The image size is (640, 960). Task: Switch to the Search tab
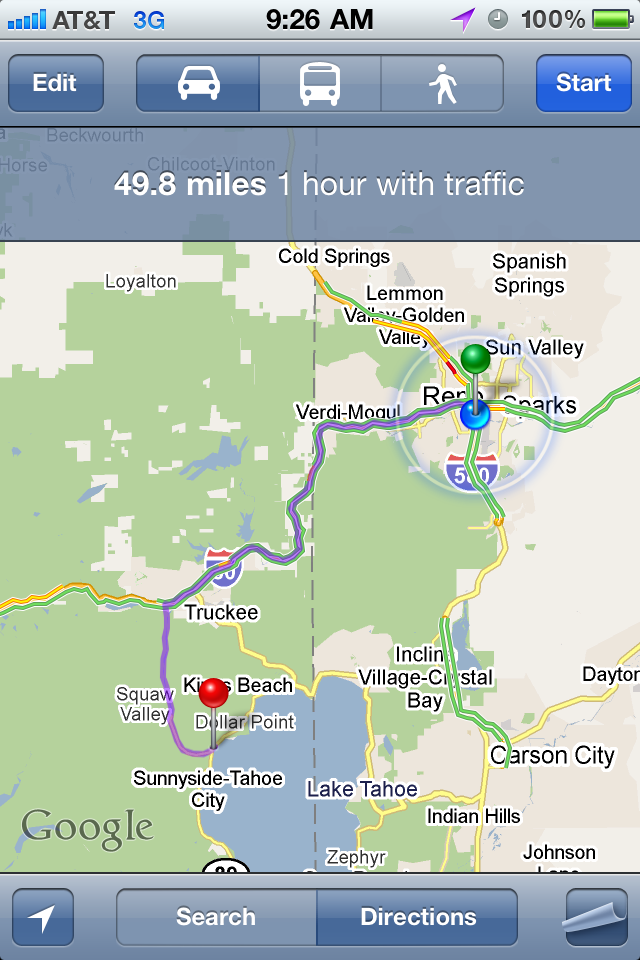(x=216, y=917)
